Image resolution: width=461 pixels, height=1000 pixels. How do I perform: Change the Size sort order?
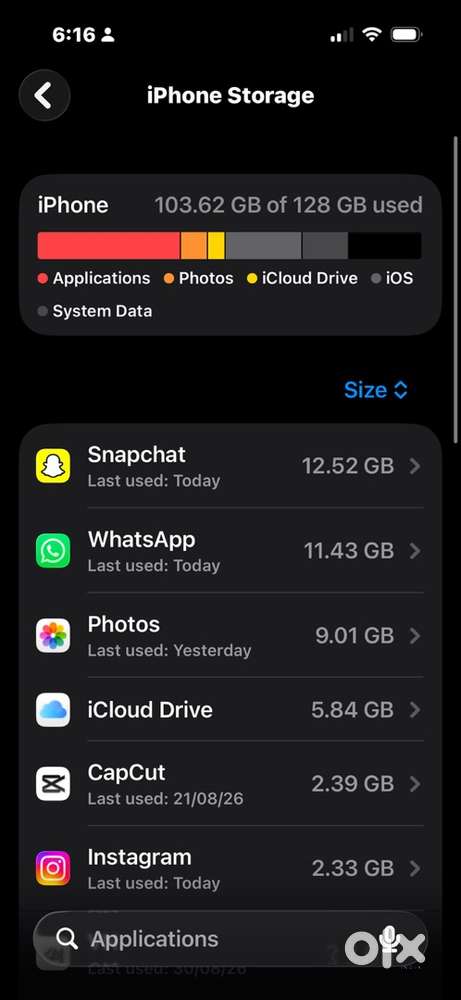376,390
